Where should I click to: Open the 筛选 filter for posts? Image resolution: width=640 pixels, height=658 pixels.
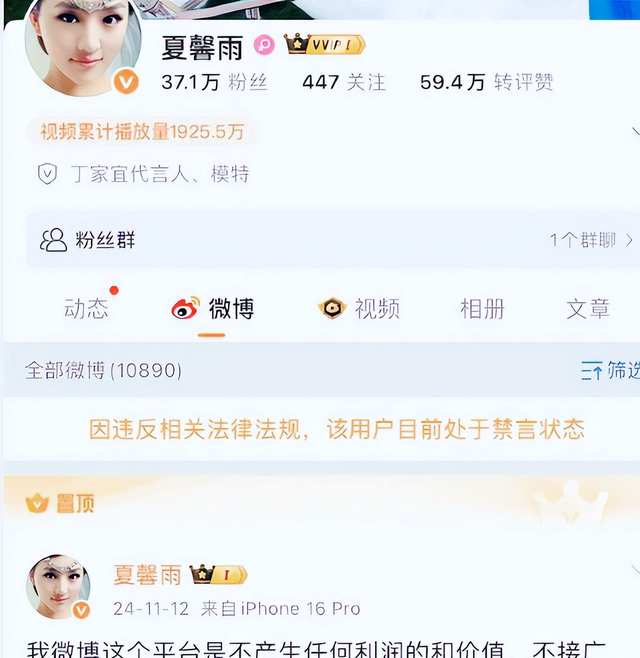(x=610, y=371)
